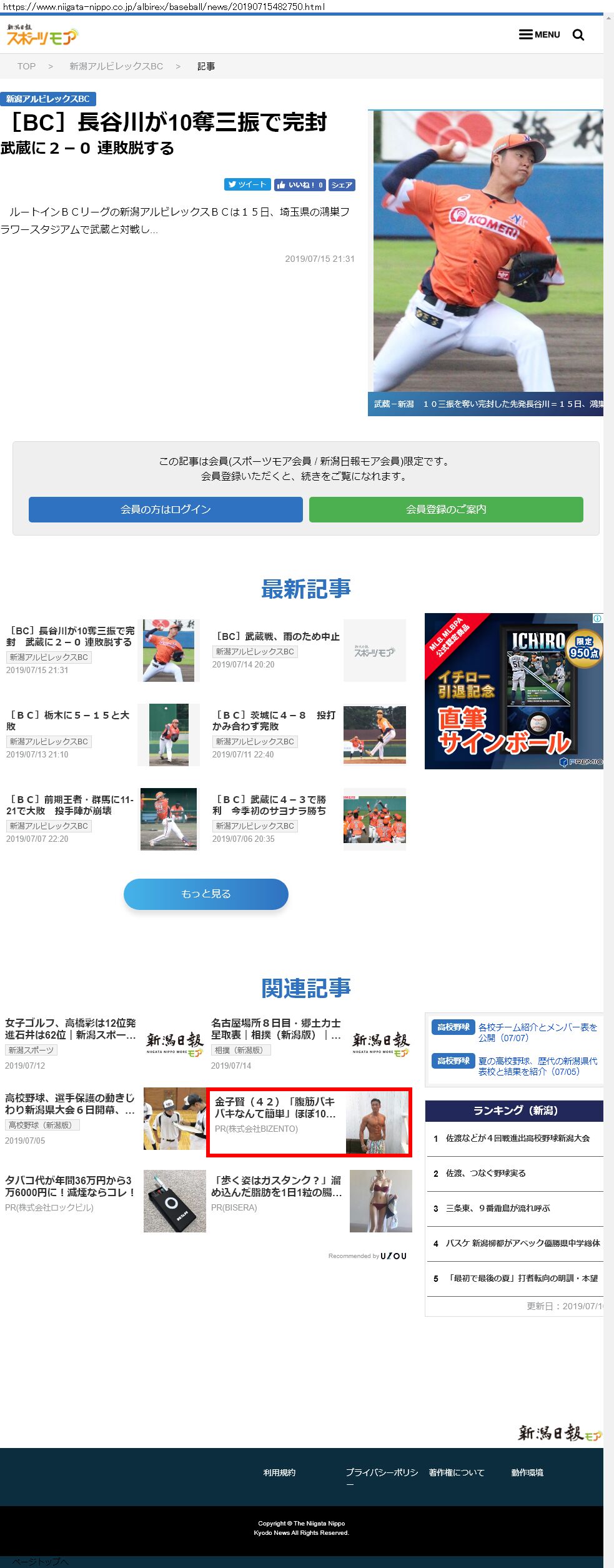Tap the シェア button

click(342, 185)
